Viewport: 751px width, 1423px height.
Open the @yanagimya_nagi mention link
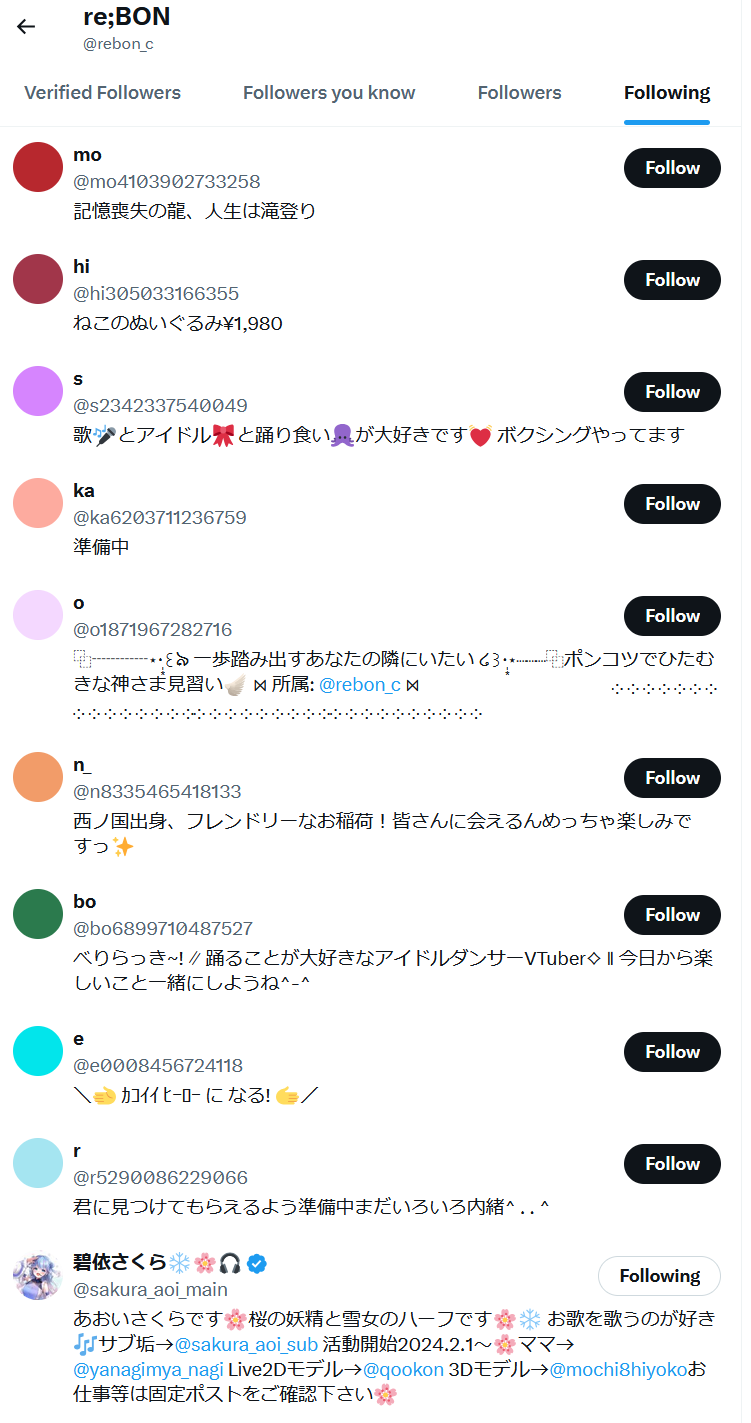click(148, 1369)
